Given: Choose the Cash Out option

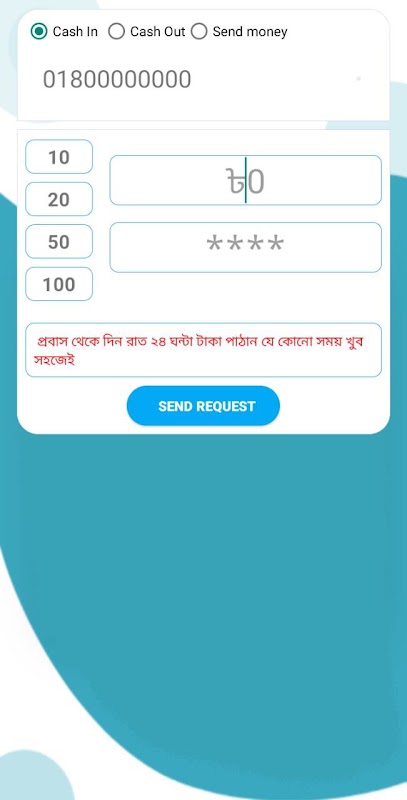Looking at the screenshot, I should pos(116,32).
